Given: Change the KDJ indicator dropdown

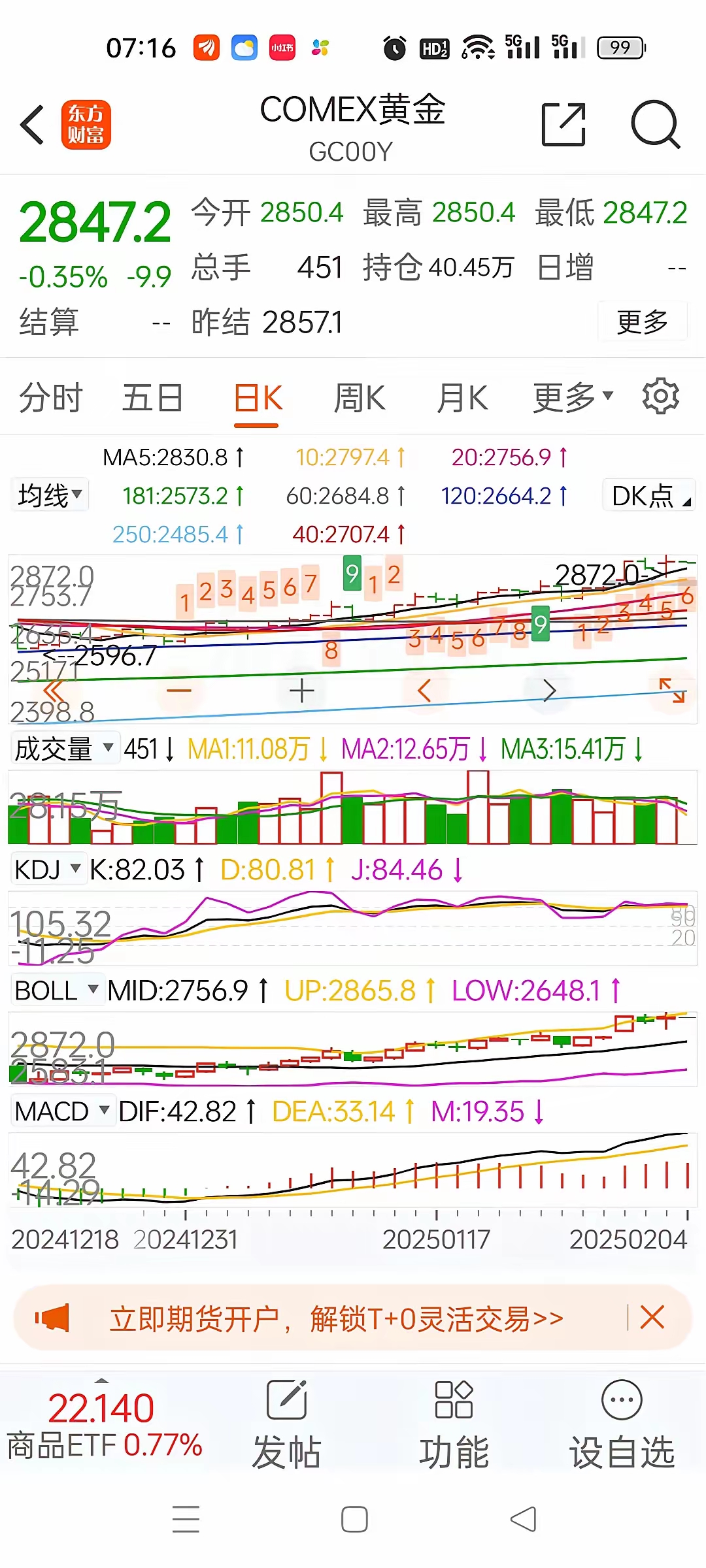Looking at the screenshot, I should click(47, 870).
